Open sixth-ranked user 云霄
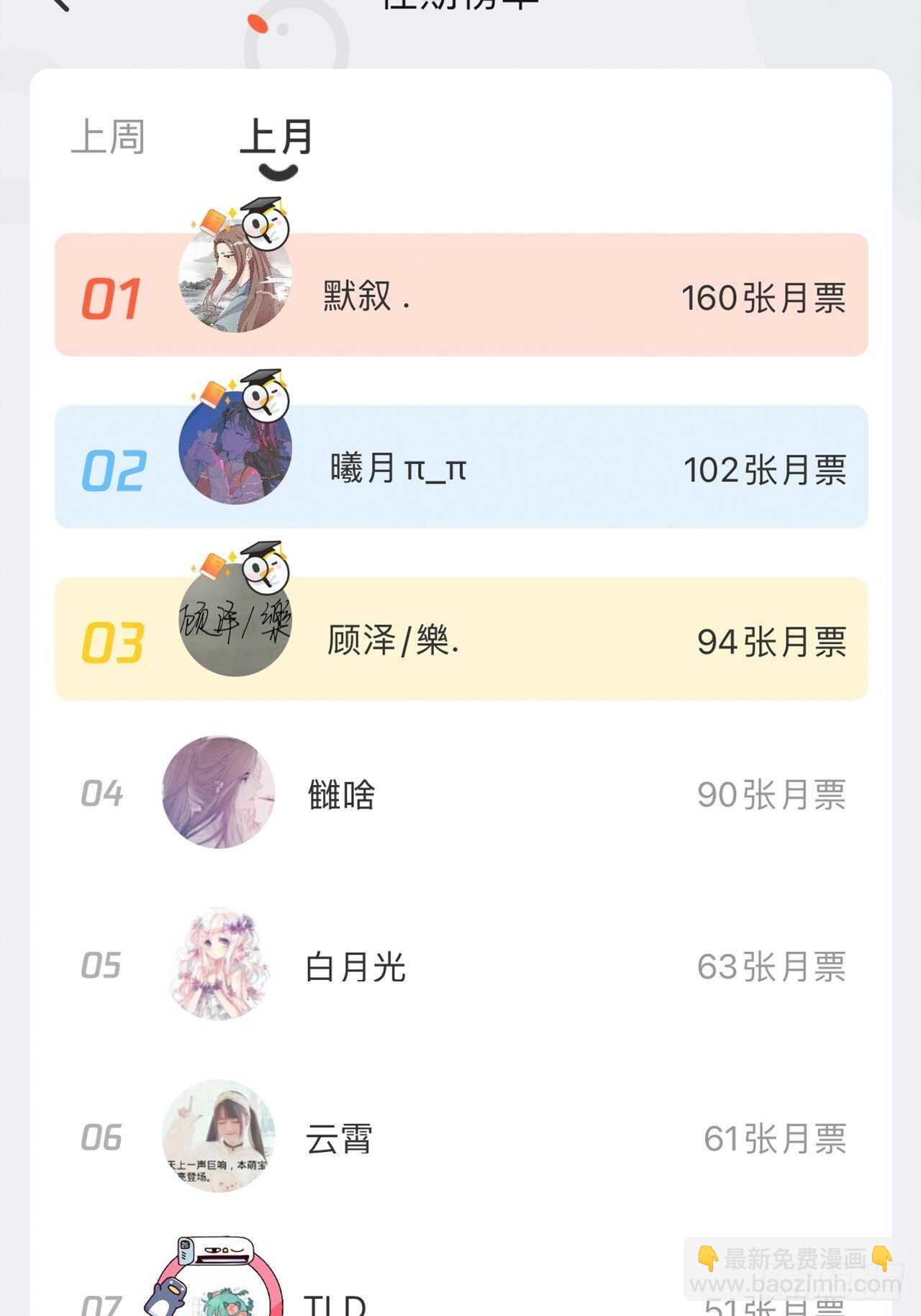This screenshot has height=1316, width=921. pos(460,1137)
